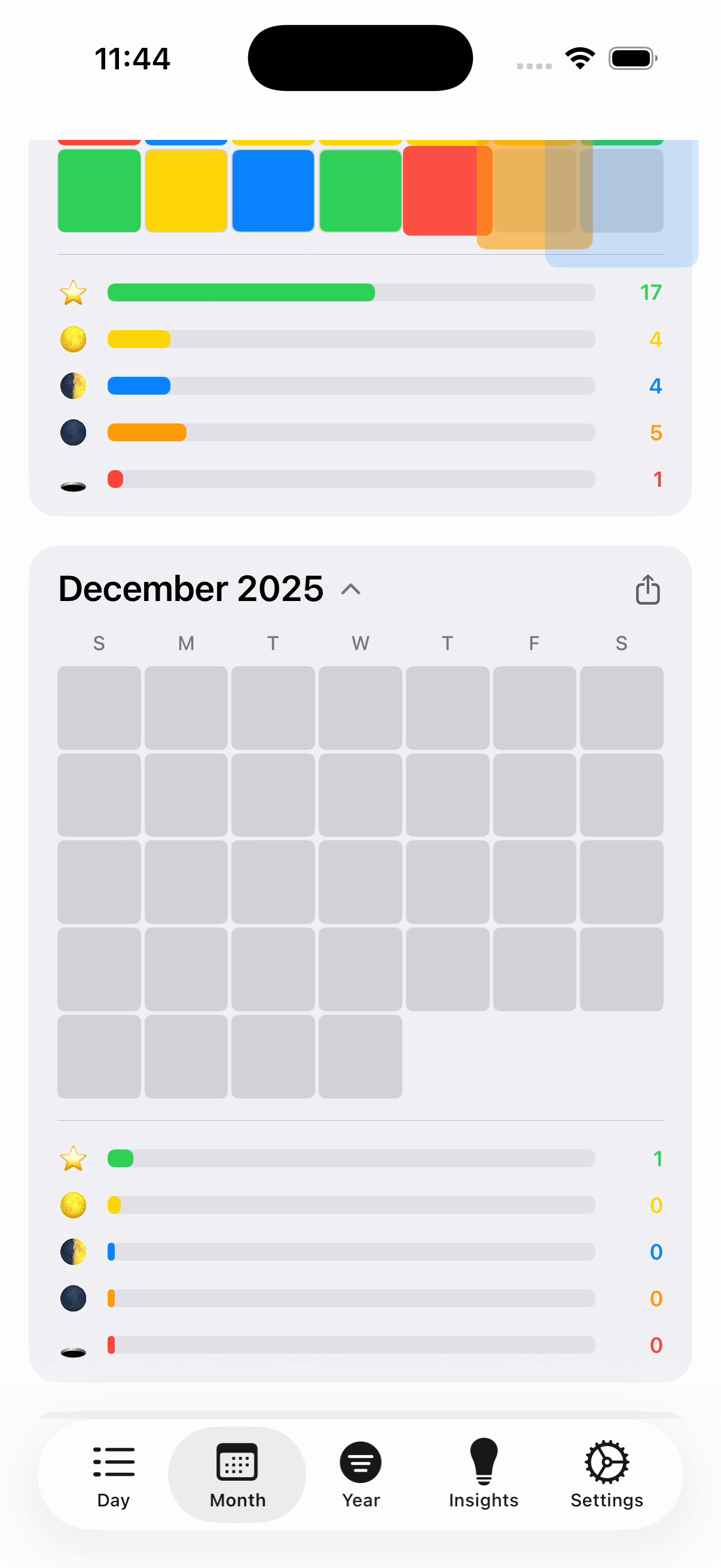Share the December 2025 calendar
The height and width of the screenshot is (1568, 721).
[647, 589]
